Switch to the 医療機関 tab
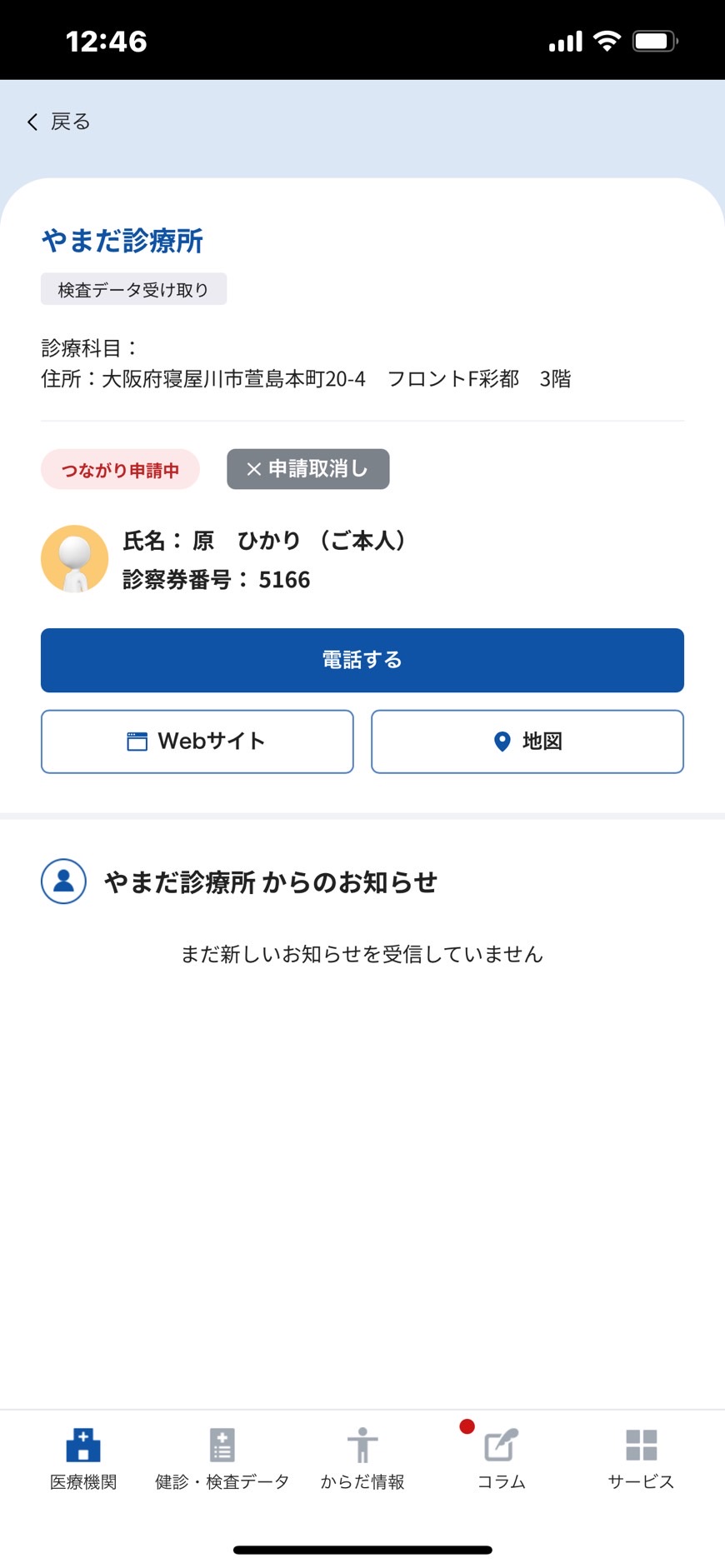Viewport: 725px width, 1568px height. point(83,1458)
